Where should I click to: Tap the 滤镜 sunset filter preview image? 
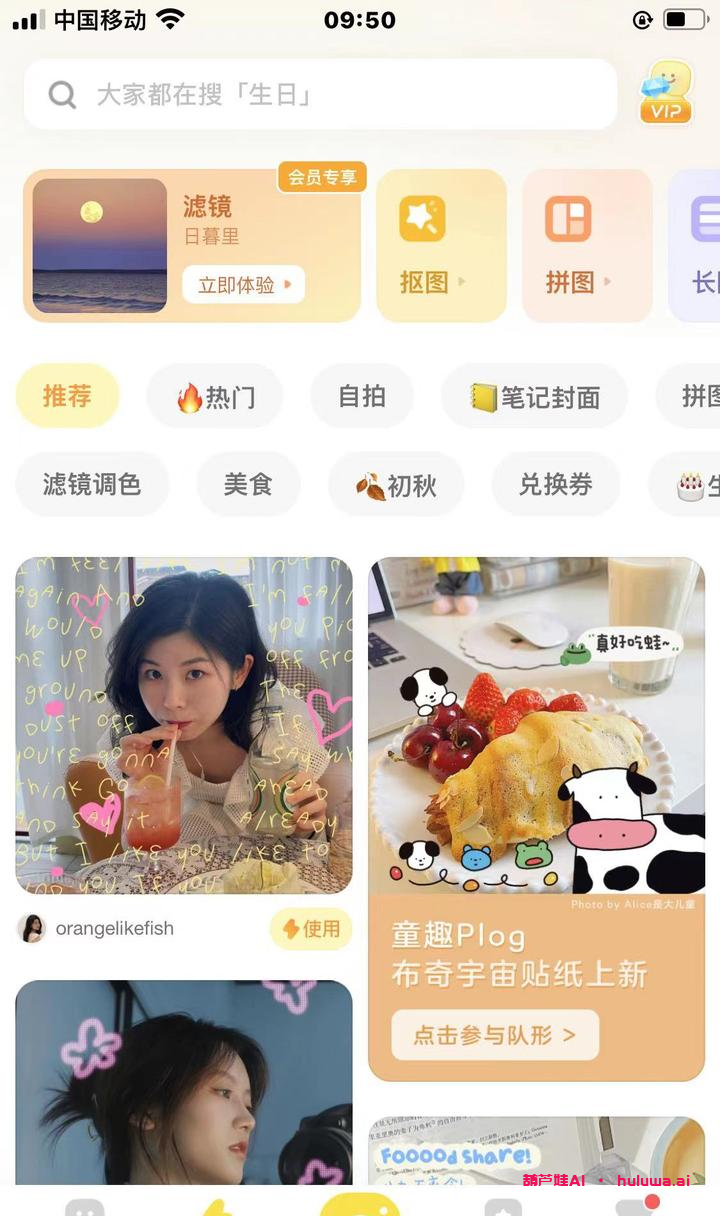100,245
